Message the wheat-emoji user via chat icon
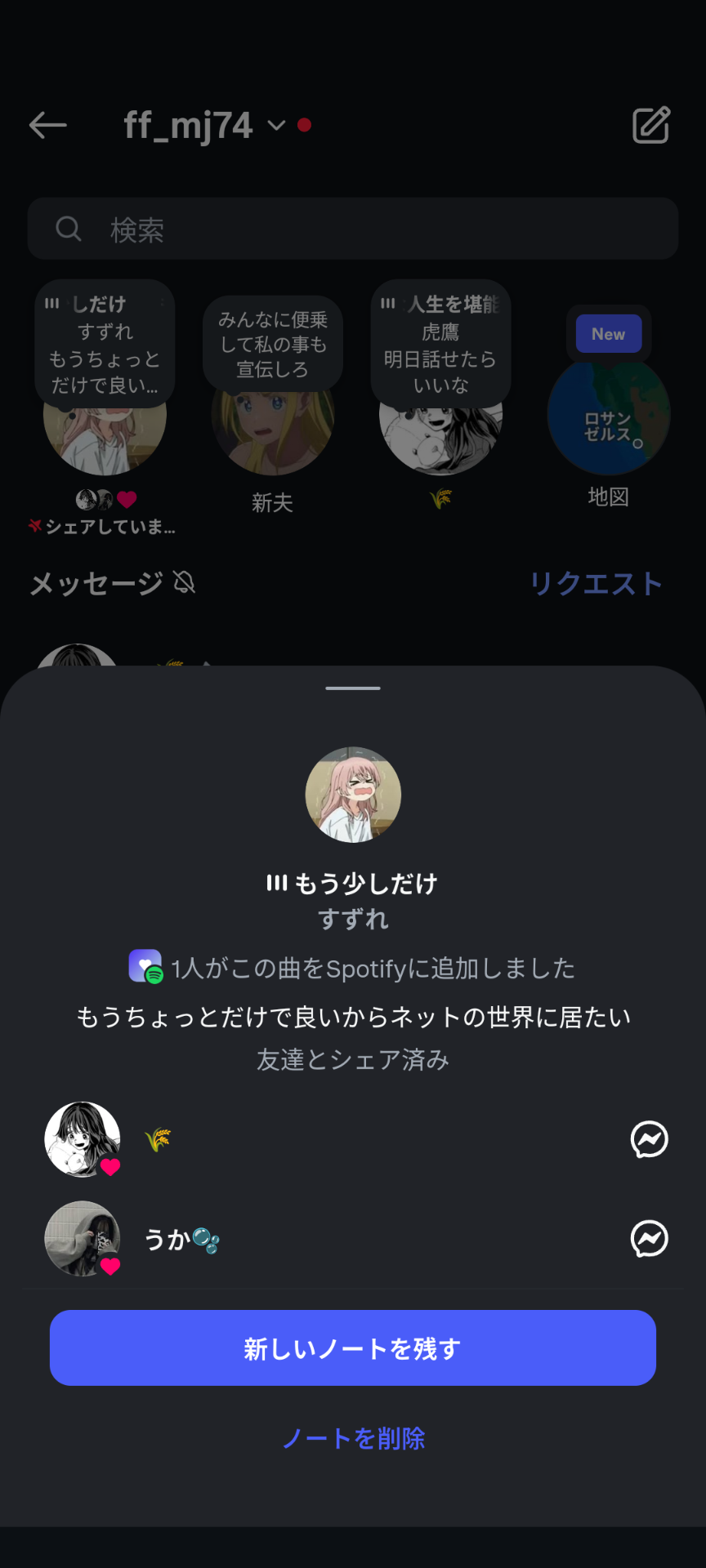 click(x=650, y=1139)
